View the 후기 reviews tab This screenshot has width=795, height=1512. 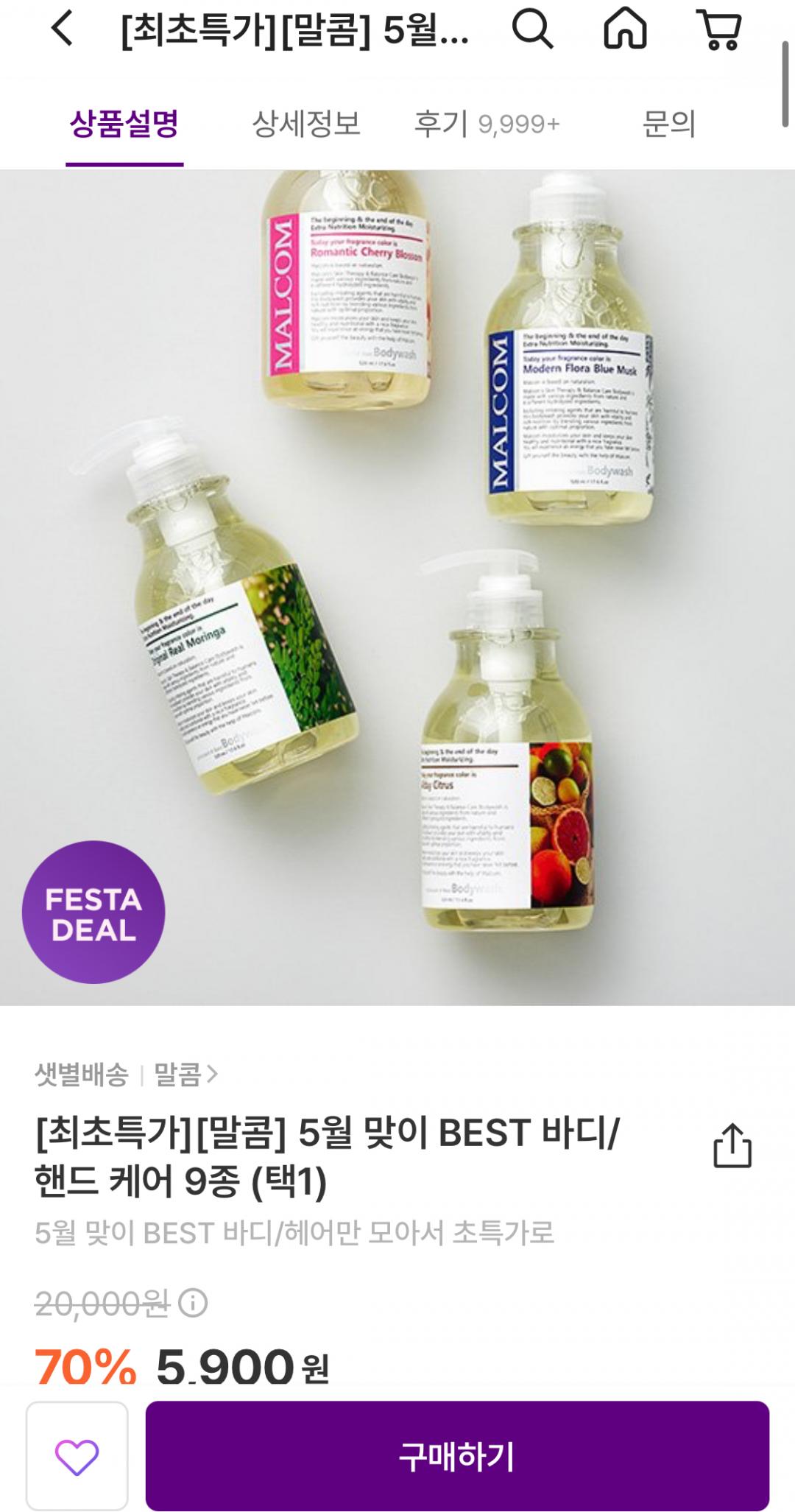(487, 124)
